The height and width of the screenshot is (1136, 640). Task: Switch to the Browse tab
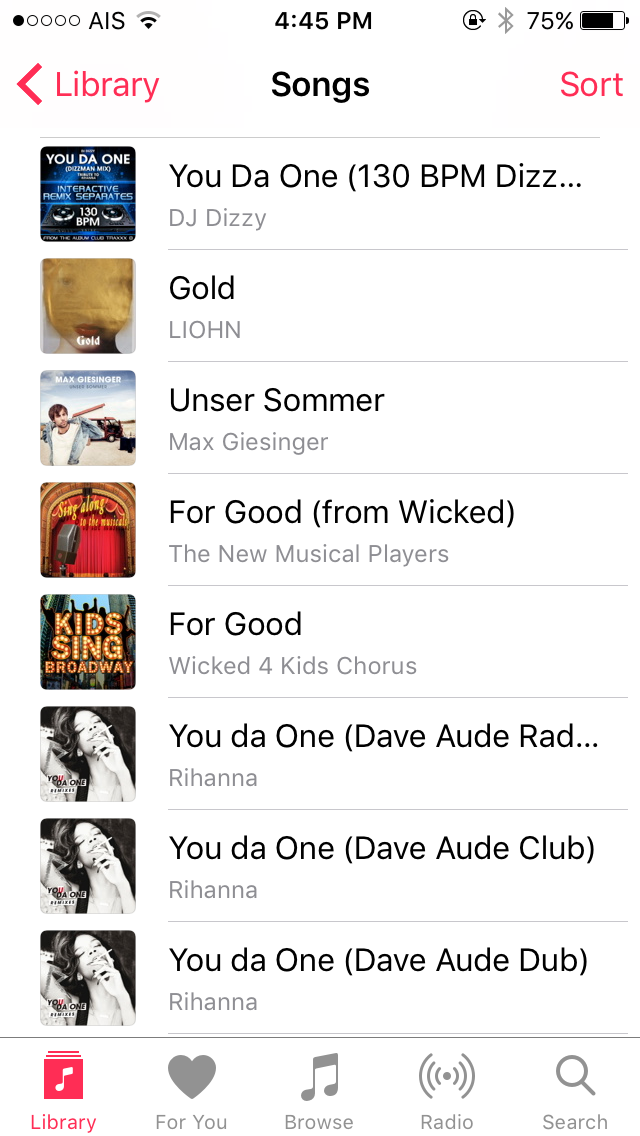[319, 1092]
